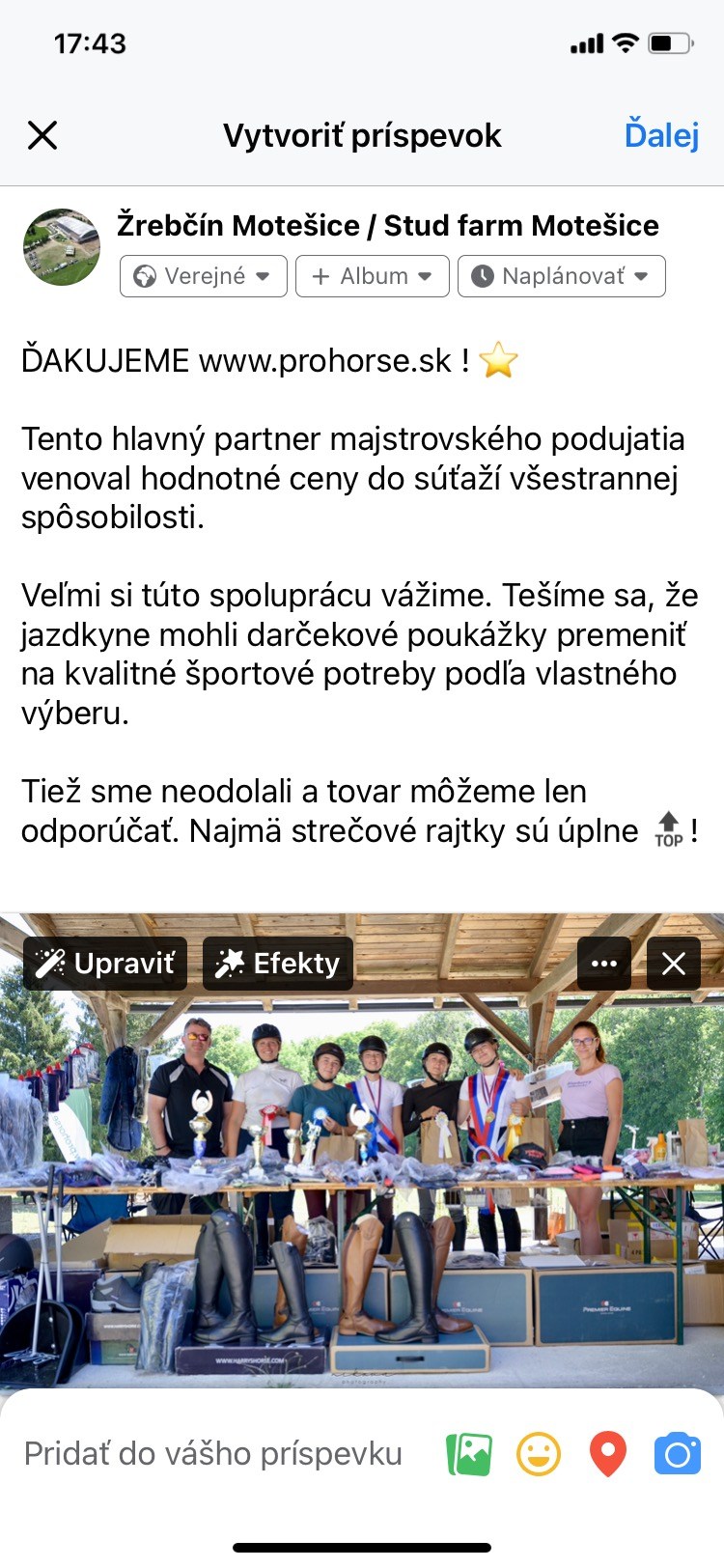This screenshot has width=724, height=1568.
Task: Open the camera from the blue icon
Action: pyautogui.click(x=678, y=1454)
